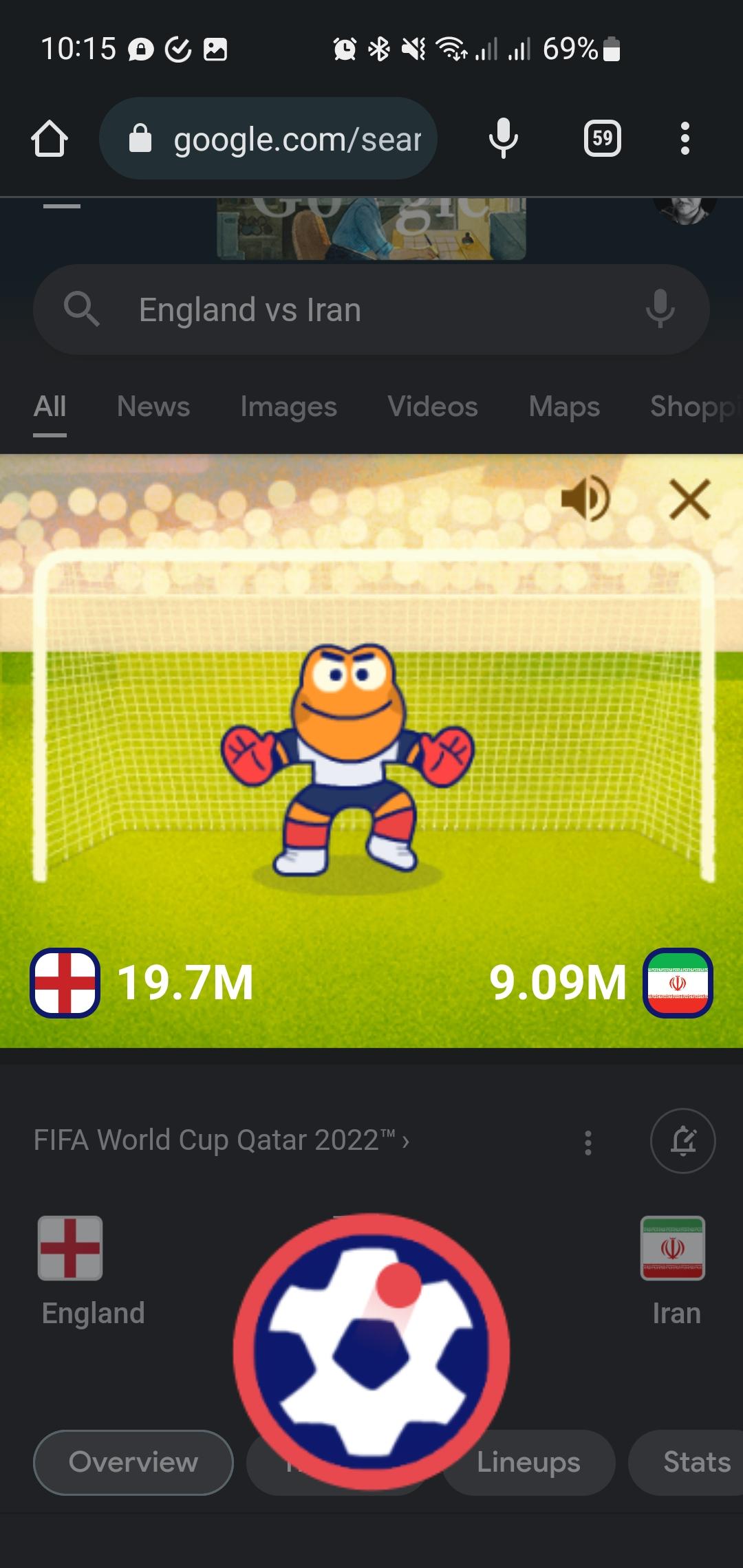This screenshot has width=743, height=1568.
Task: Mute the penalty game sound
Action: point(585,499)
